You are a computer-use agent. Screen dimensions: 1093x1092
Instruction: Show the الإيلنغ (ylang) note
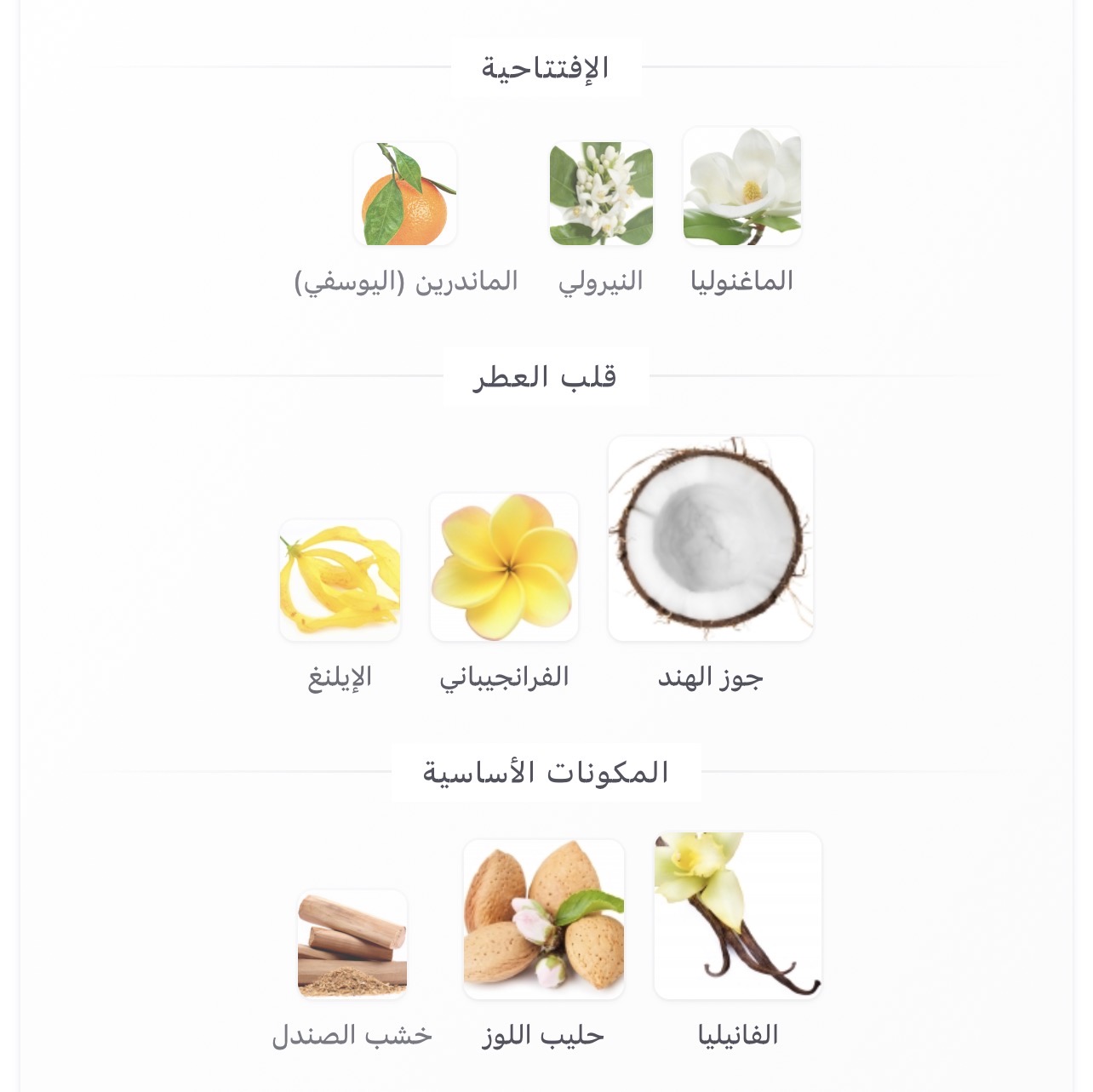point(340,580)
